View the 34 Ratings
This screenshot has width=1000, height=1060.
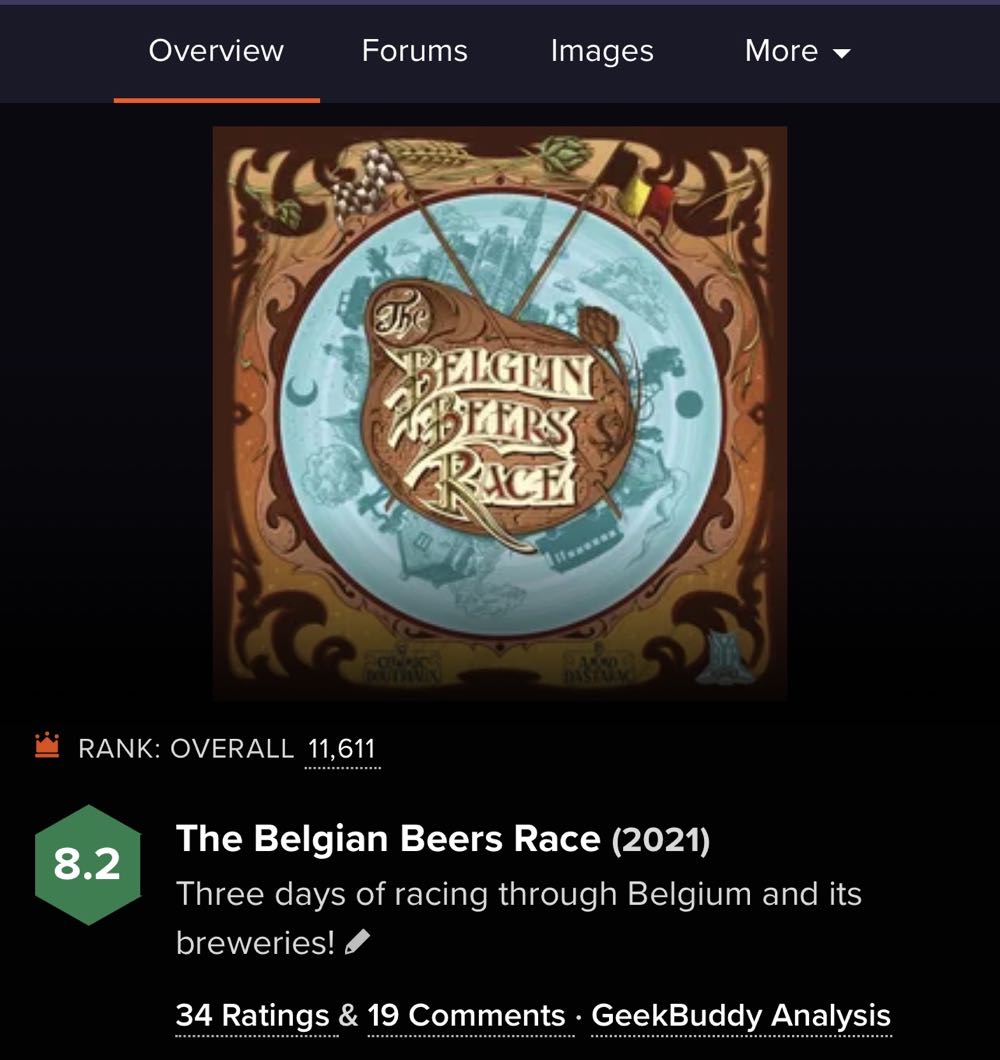(252, 1016)
